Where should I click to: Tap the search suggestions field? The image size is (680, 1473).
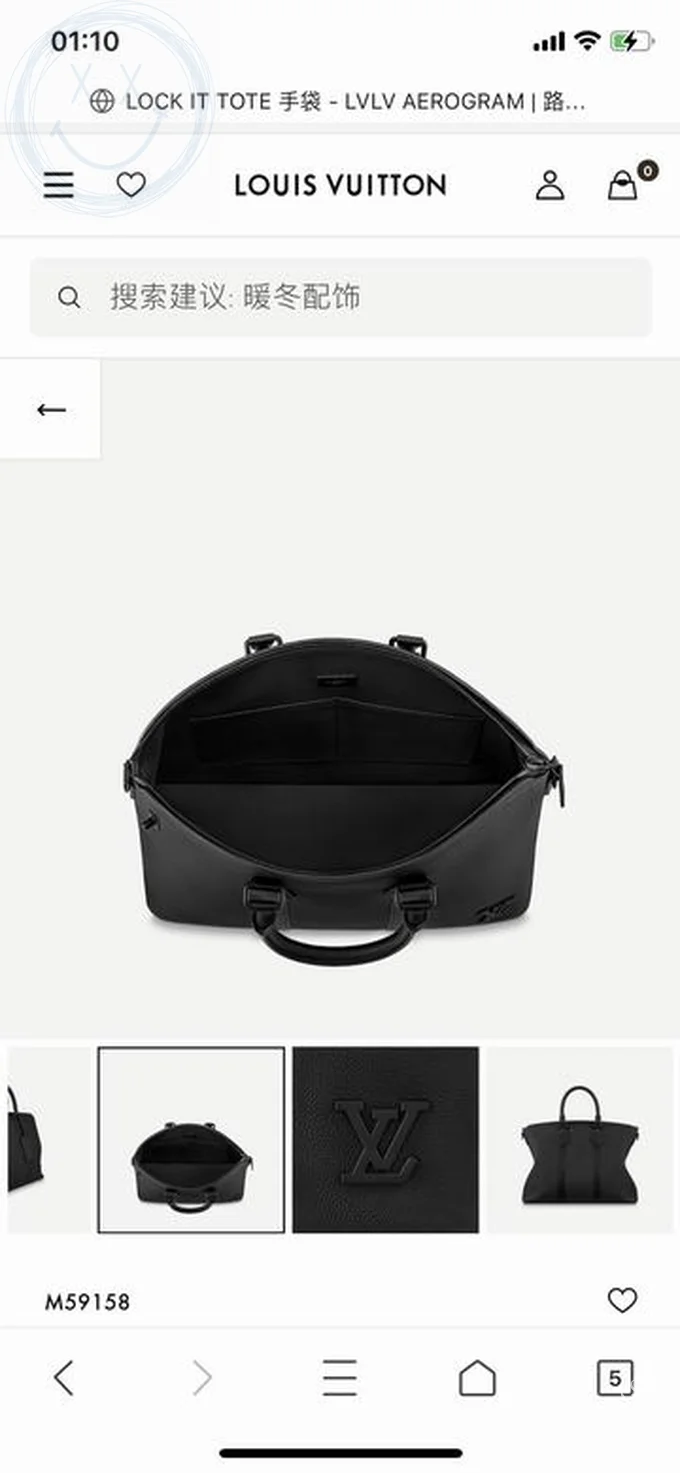coord(340,297)
